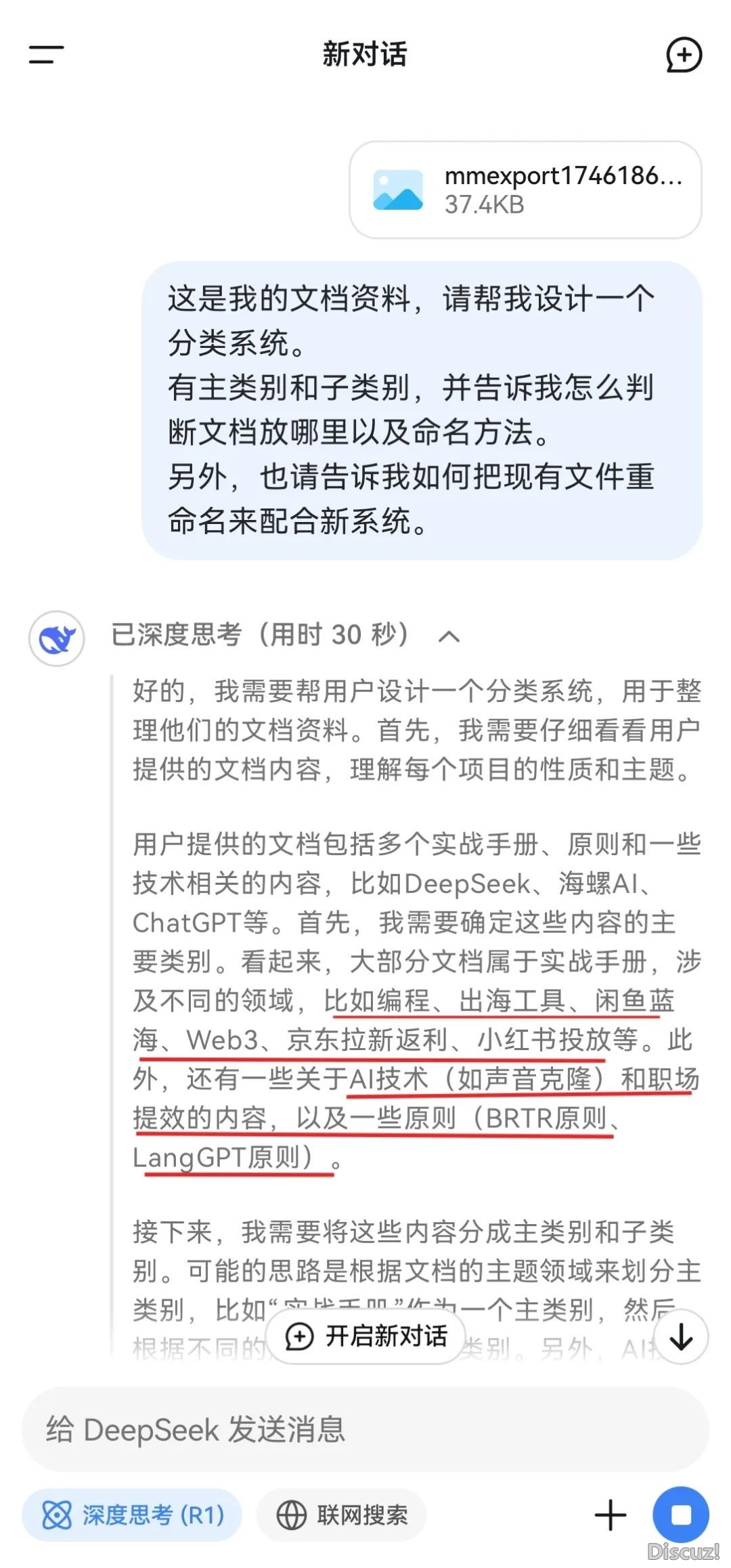The image size is (731, 1568).
Task: Jump to the bottom with the down arrow
Action: 681,1337
